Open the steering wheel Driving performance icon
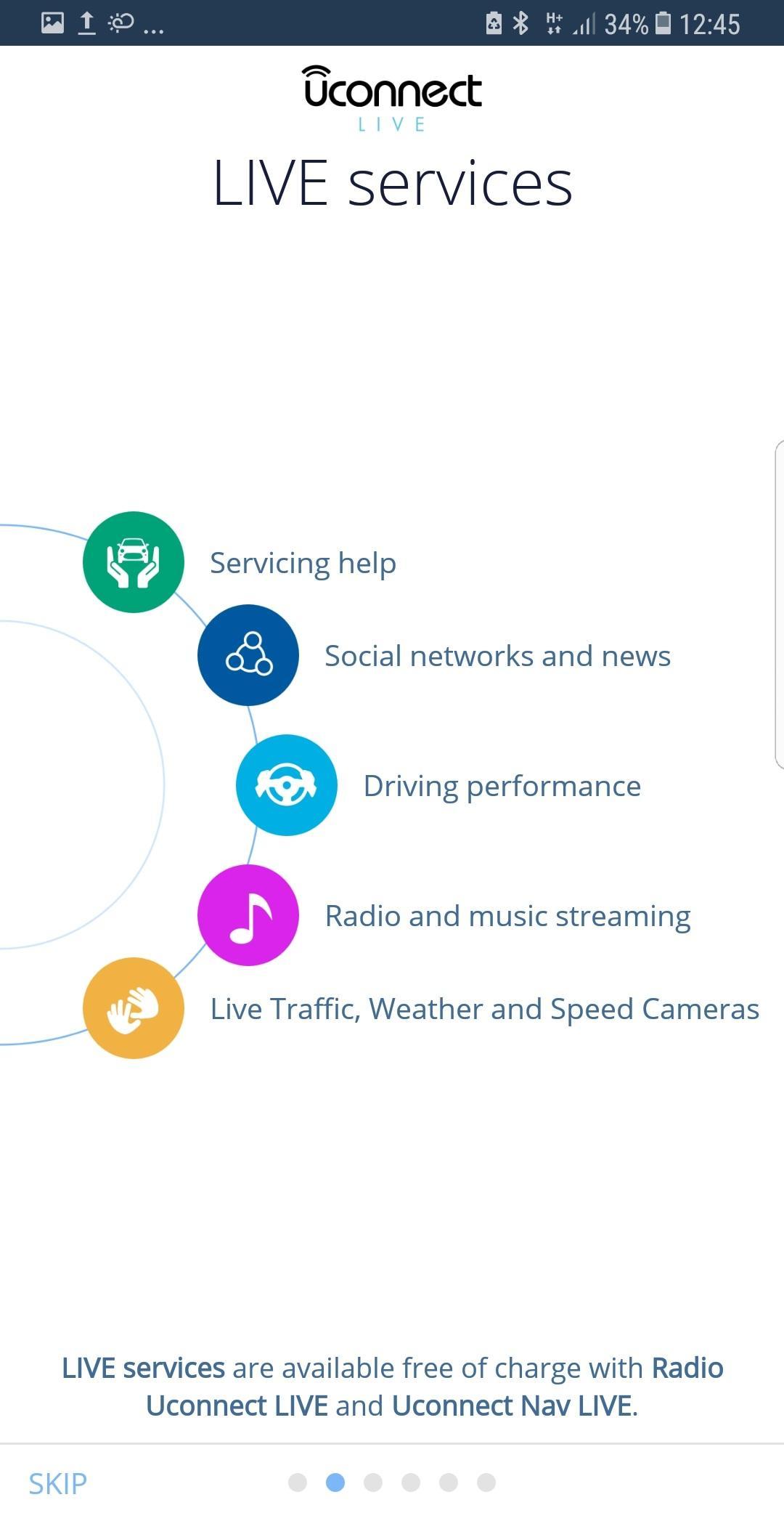This screenshot has height=1521, width=784. (x=287, y=785)
